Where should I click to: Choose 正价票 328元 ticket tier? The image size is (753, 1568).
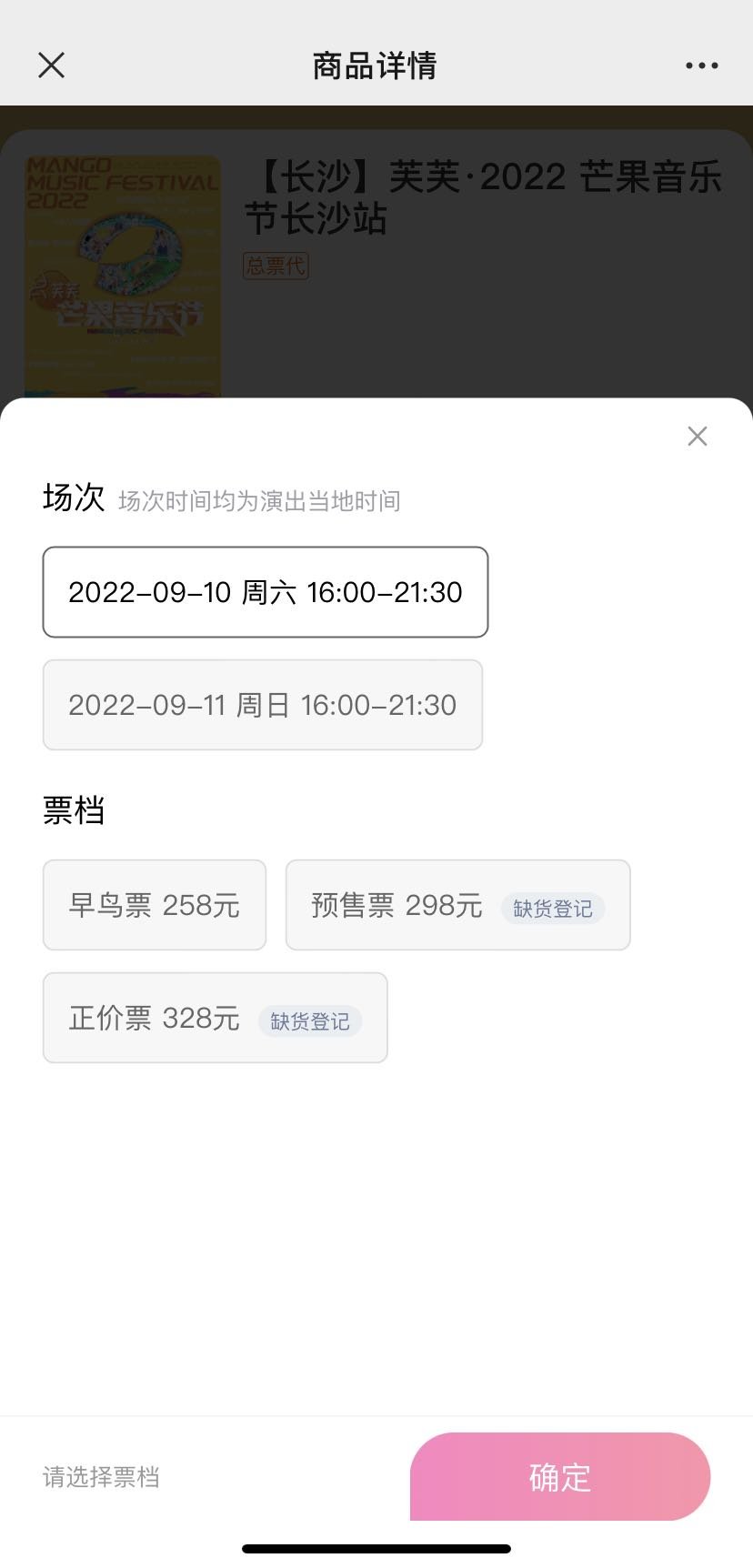(216, 1018)
